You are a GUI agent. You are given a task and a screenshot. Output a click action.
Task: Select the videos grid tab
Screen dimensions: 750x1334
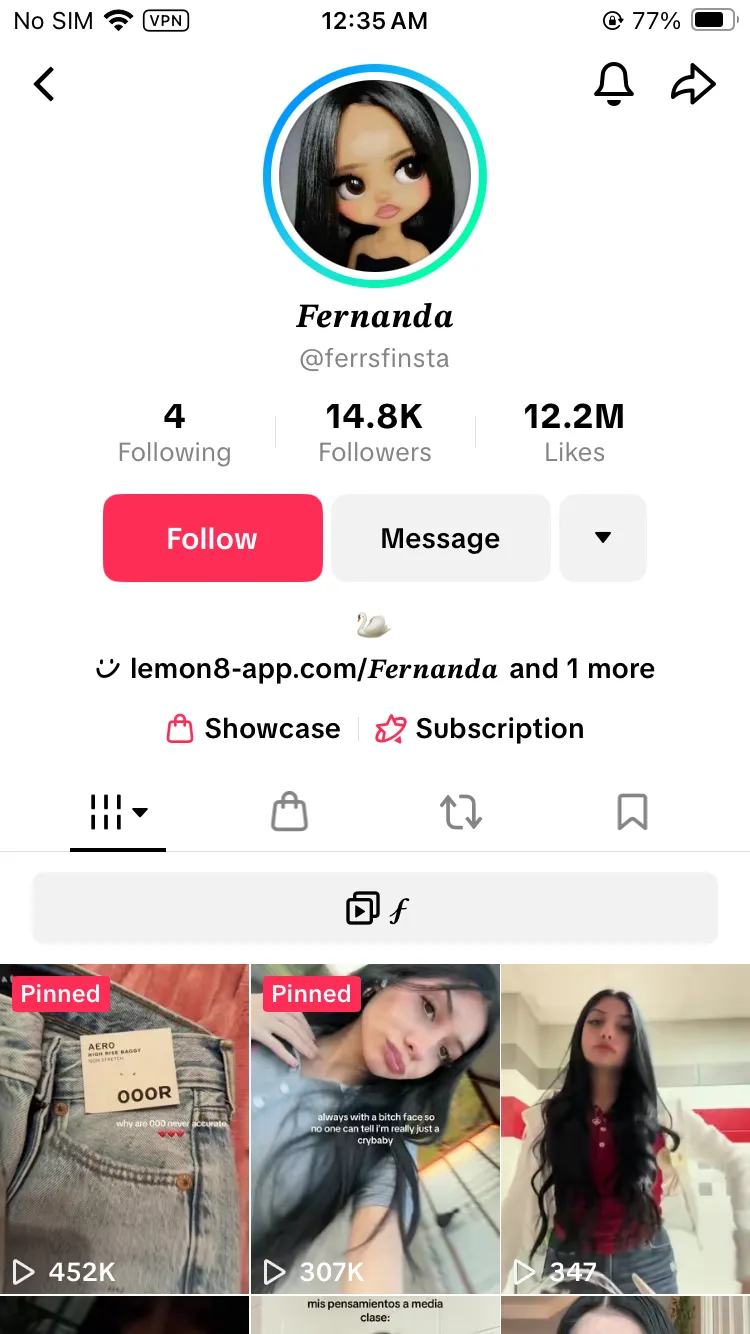(x=118, y=812)
